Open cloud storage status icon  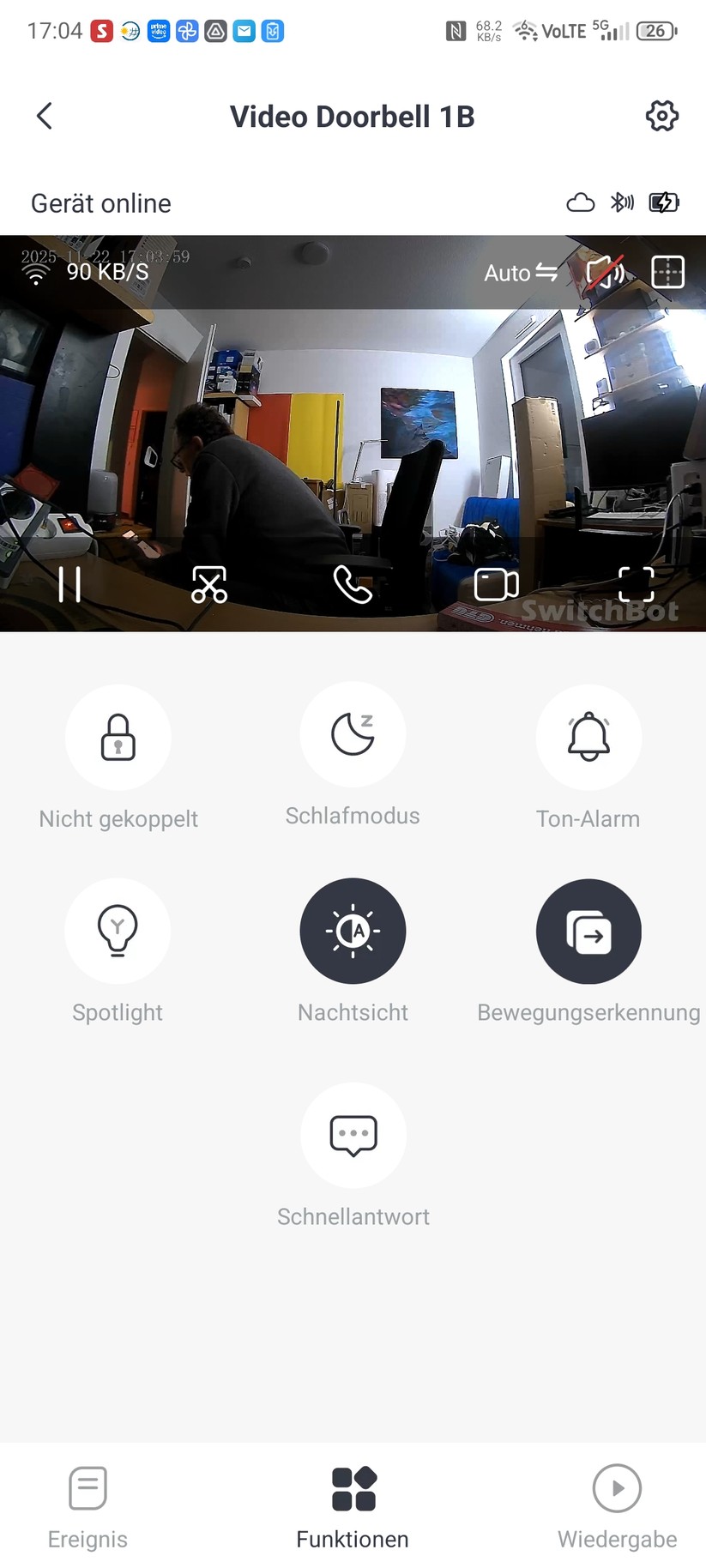[x=580, y=202]
